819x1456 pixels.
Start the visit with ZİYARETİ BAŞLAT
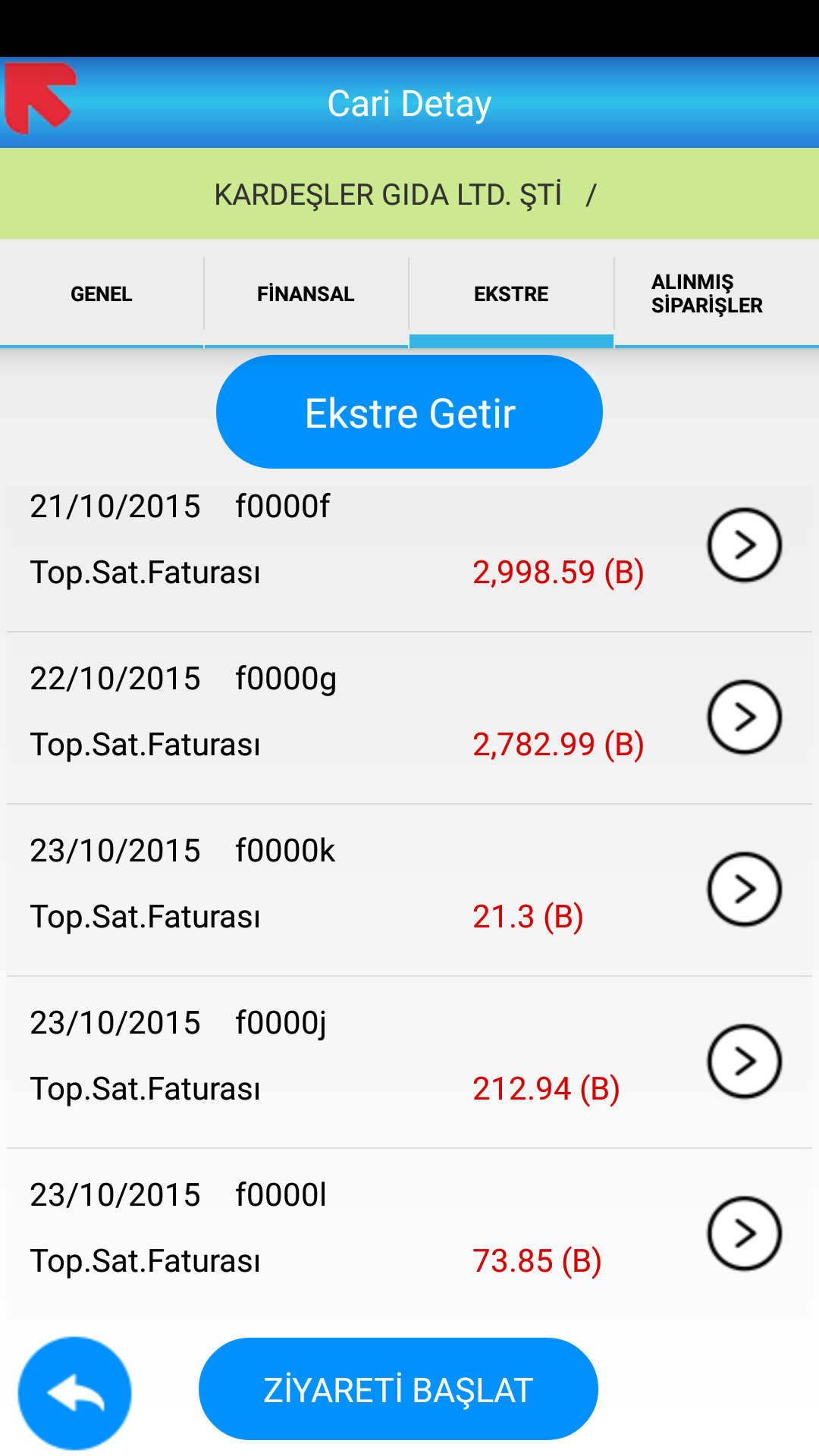pos(398,1389)
